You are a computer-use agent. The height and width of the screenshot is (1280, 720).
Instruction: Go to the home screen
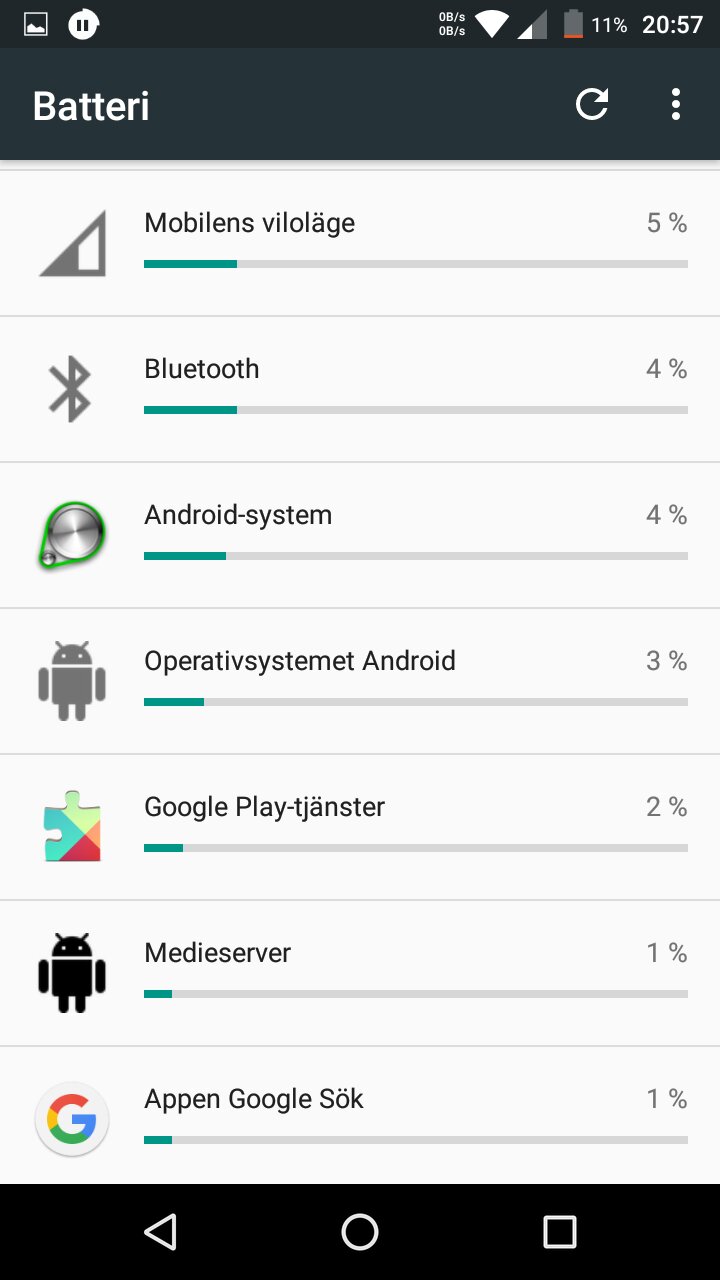pyautogui.click(x=360, y=1232)
